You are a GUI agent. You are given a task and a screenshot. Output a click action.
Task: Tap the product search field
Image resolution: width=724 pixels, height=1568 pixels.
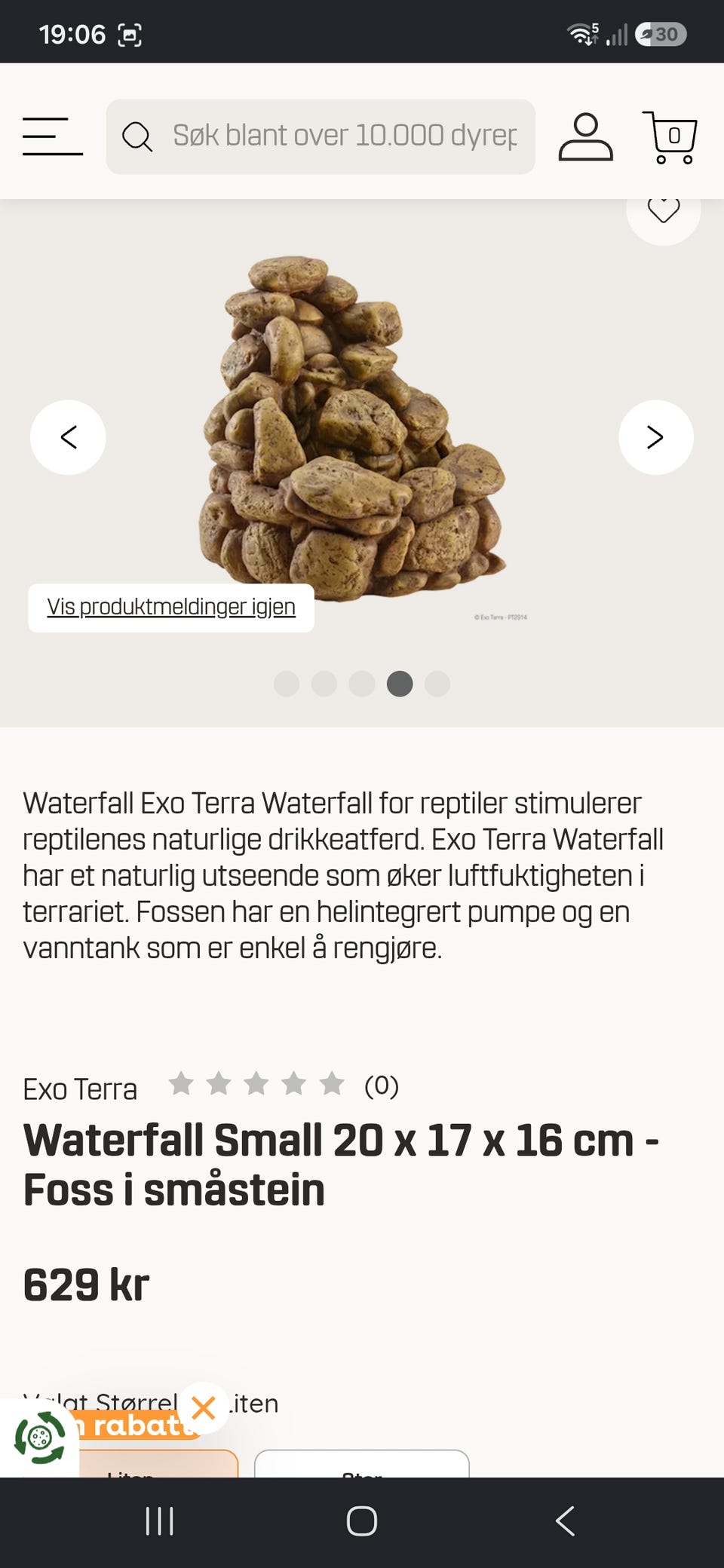(321, 136)
